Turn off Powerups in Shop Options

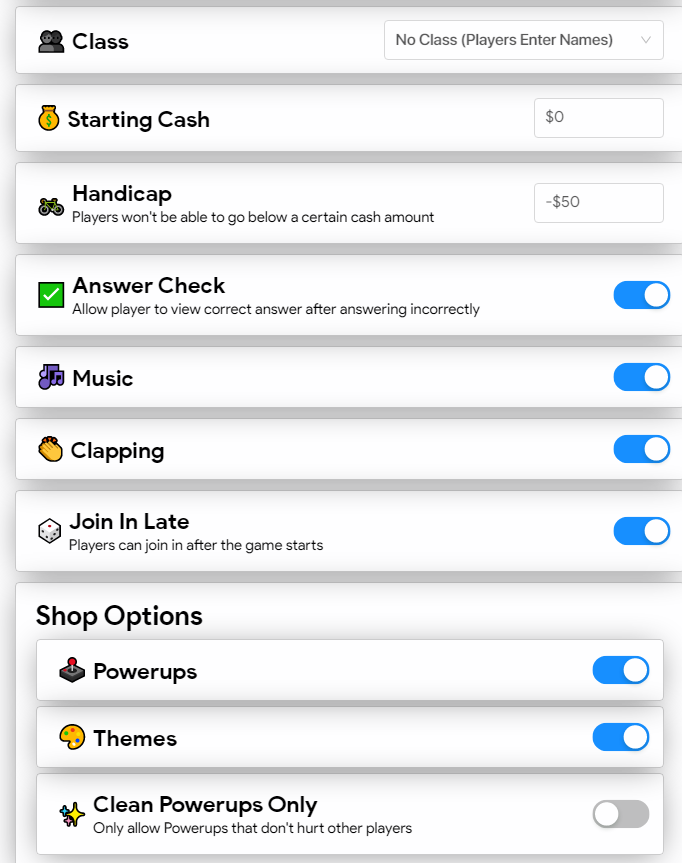tap(621, 670)
